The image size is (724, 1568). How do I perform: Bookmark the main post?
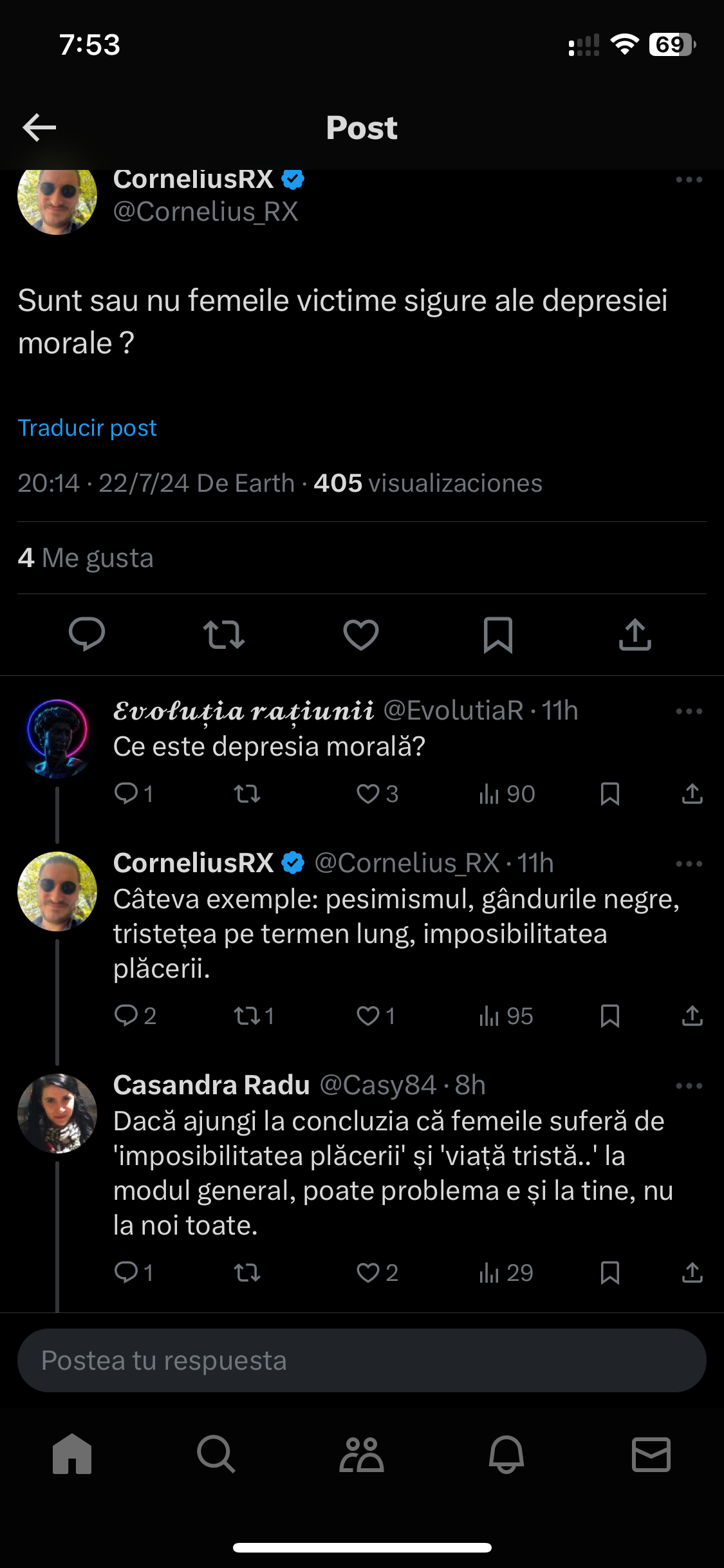[498, 636]
